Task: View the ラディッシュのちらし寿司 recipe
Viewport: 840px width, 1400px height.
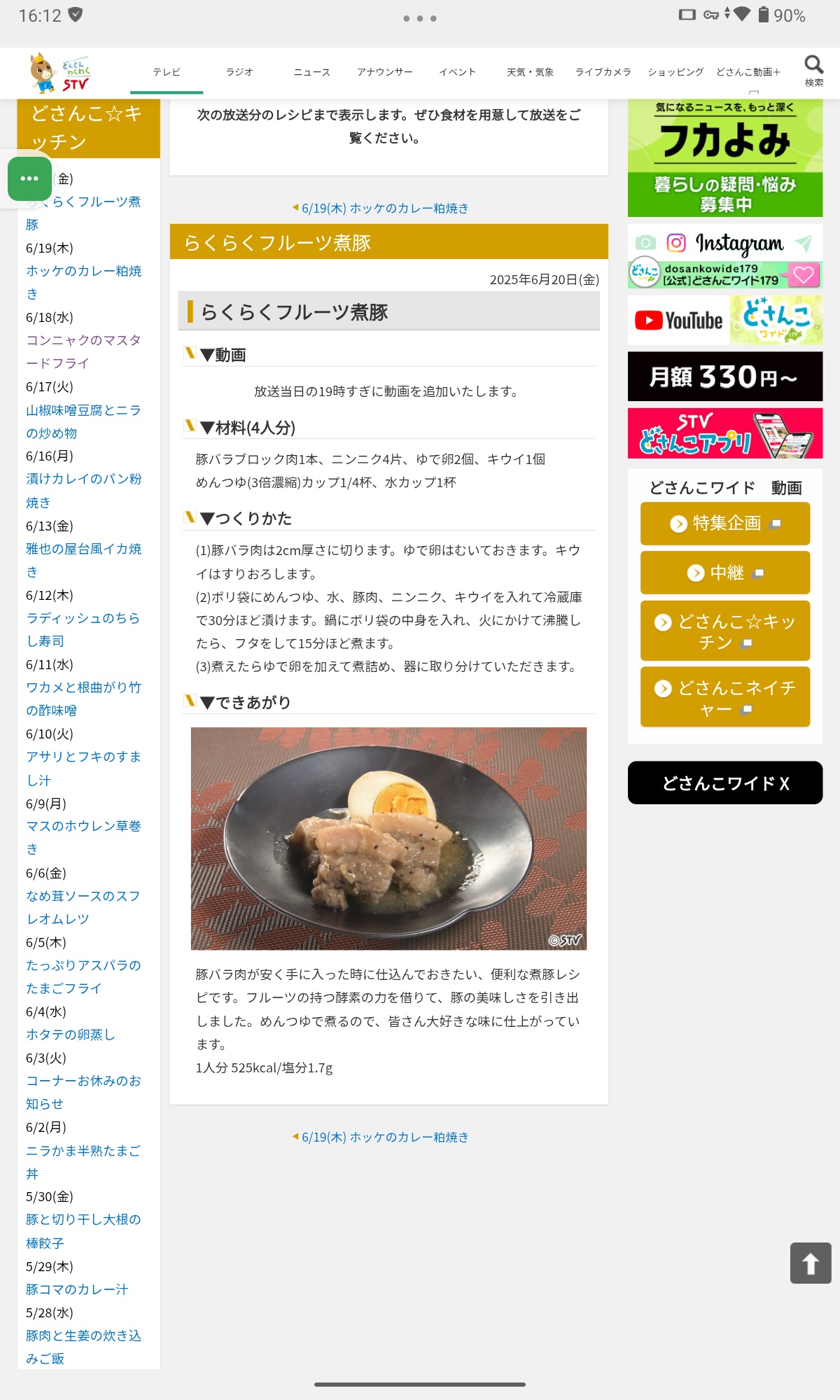Action: click(x=84, y=629)
